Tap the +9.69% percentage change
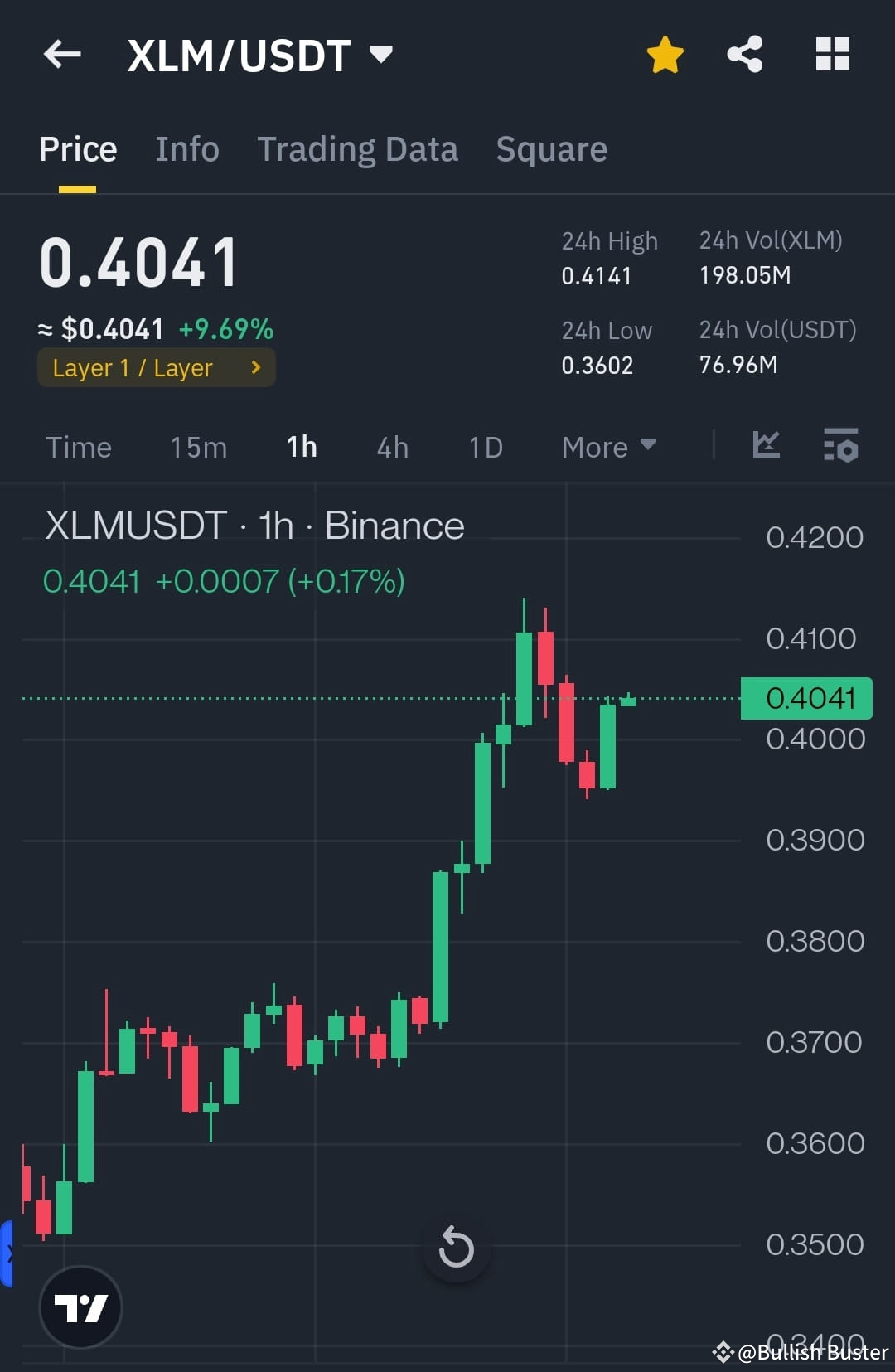 pos(226,329)
